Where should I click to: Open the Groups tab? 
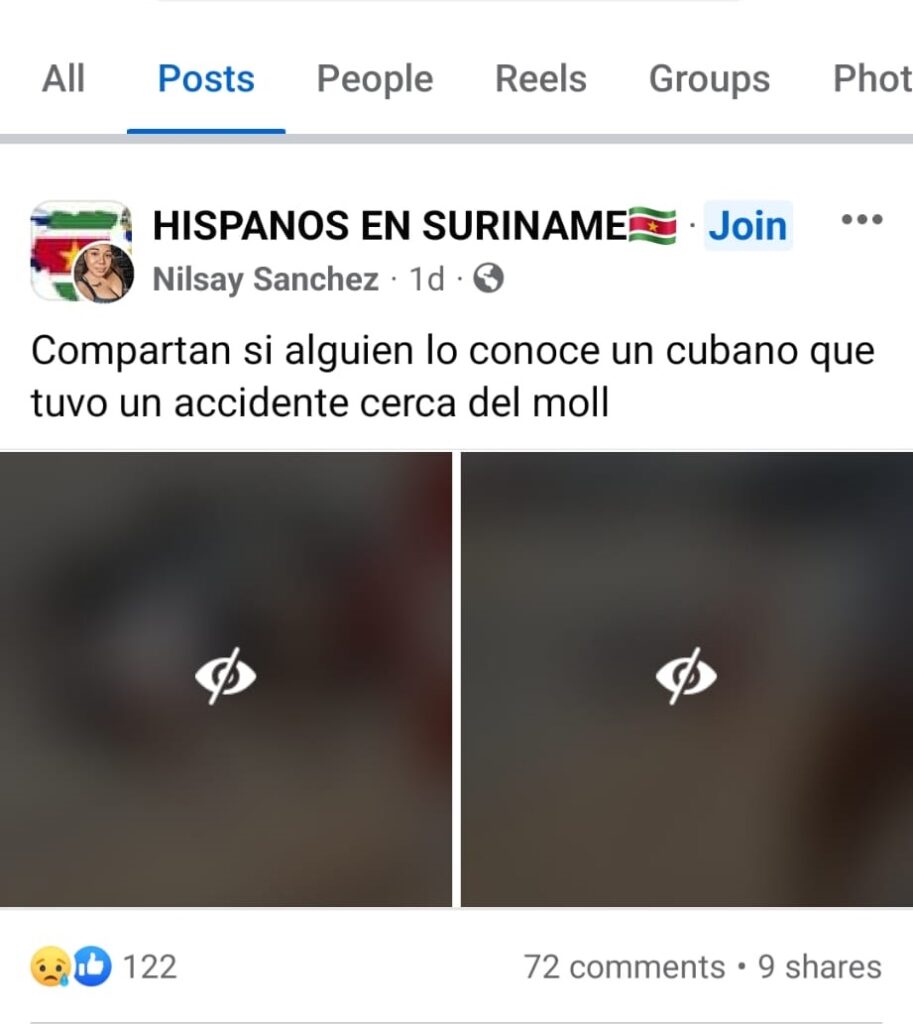pos(709,79)
